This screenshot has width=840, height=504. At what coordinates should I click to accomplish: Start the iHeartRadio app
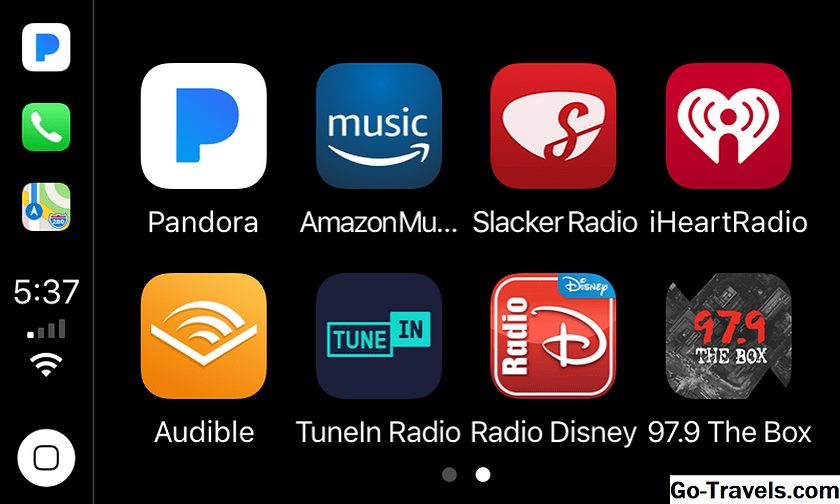pos(728,126)
